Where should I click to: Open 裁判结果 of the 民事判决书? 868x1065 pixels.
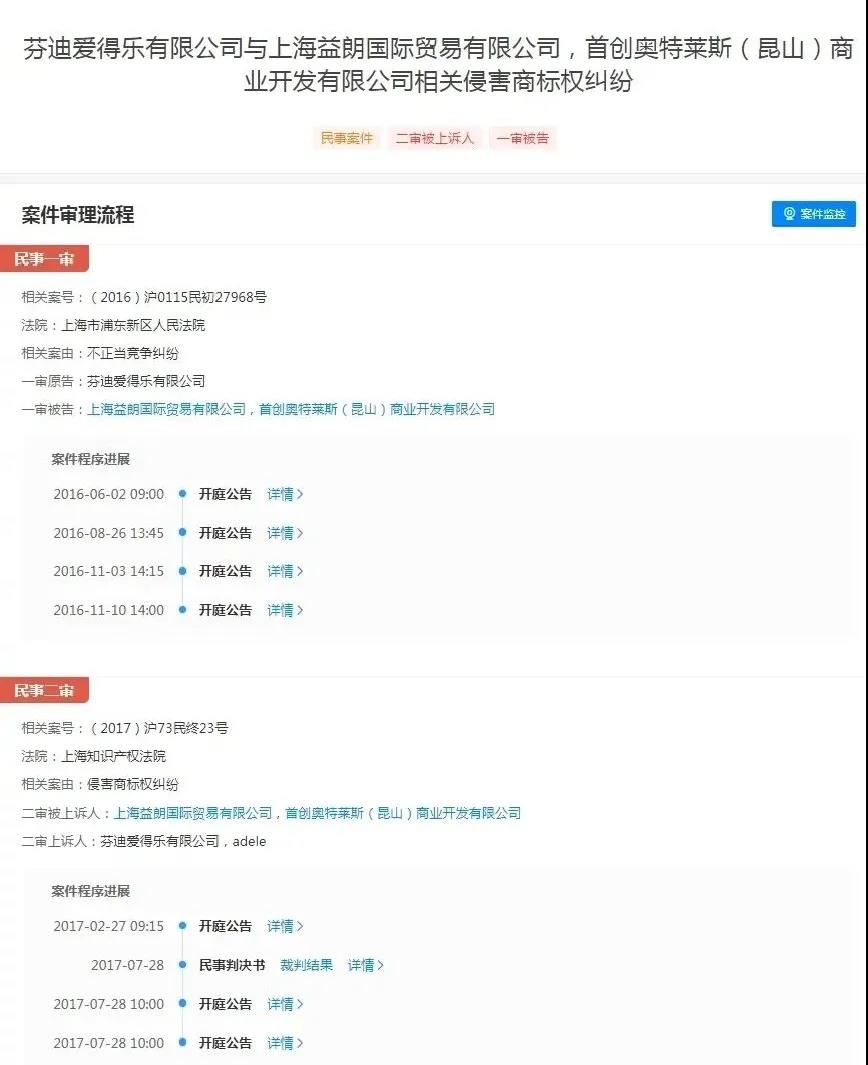coord(306,965)
